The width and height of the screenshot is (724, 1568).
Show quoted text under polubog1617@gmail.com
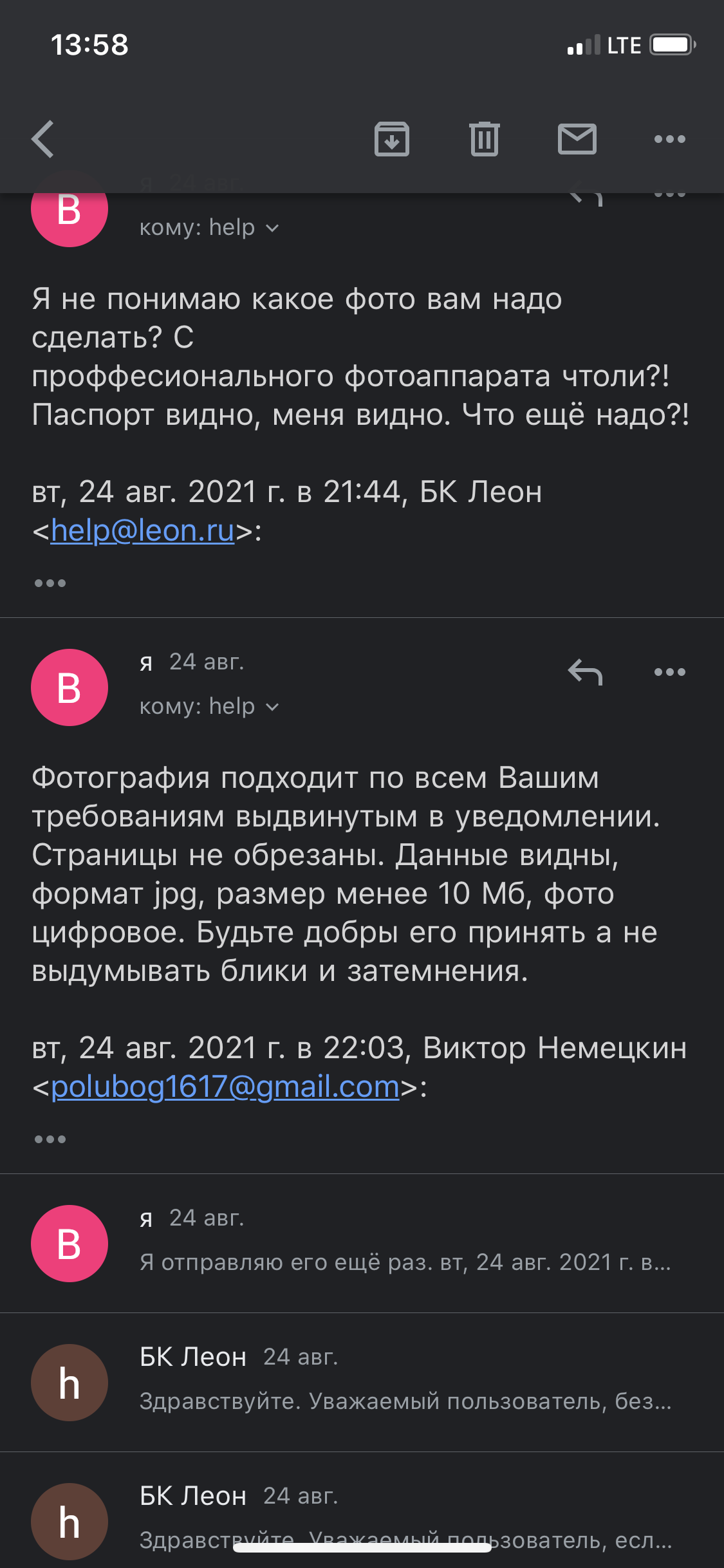tap(50, 1139)
